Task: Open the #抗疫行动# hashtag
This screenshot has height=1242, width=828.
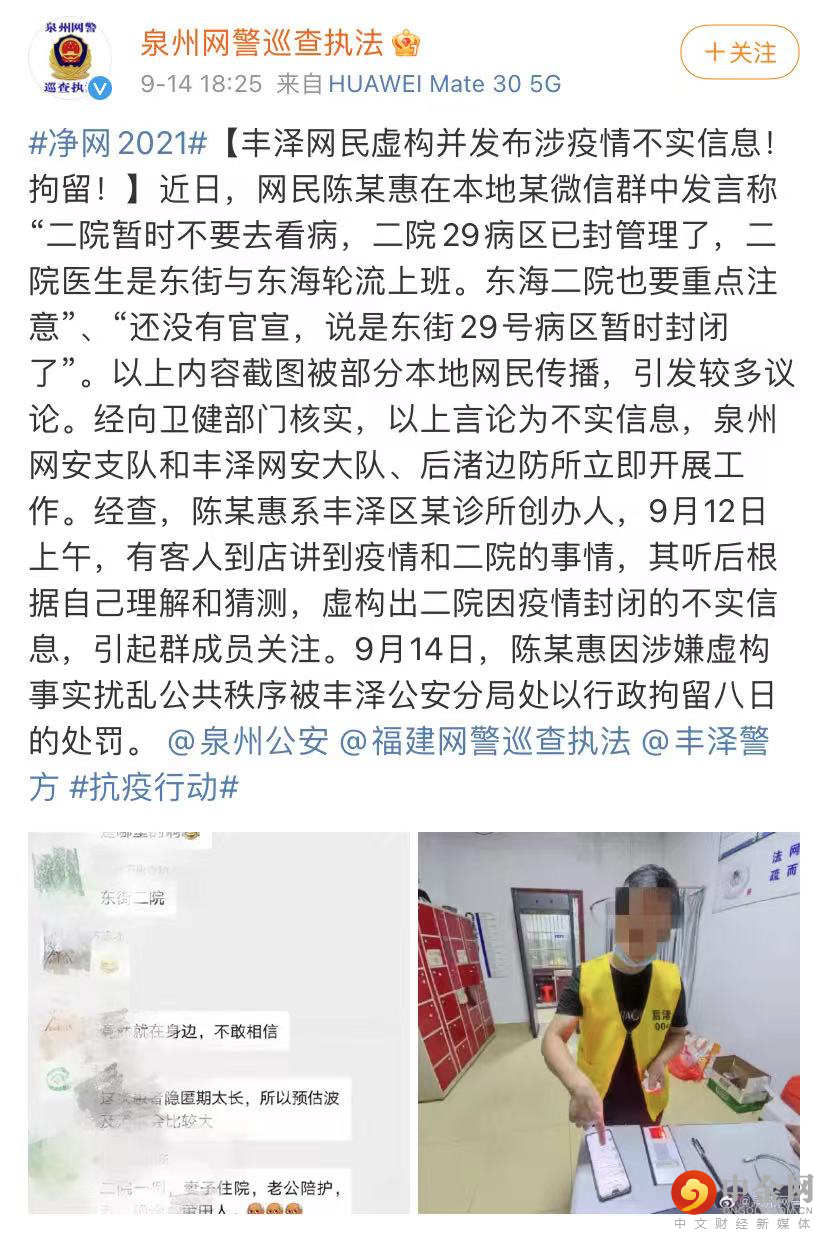Action: (154, 786)
